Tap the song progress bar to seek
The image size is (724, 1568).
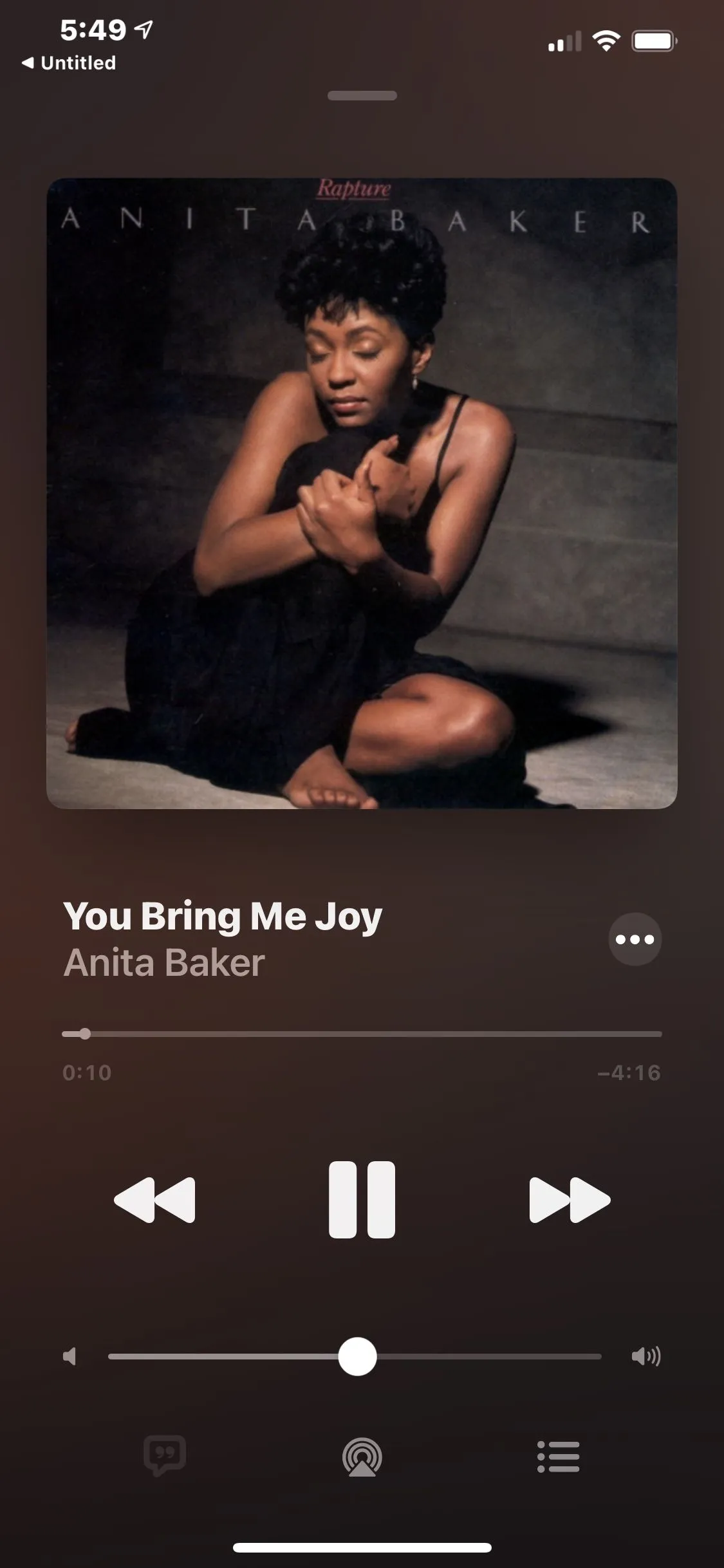coord(362,1034)
